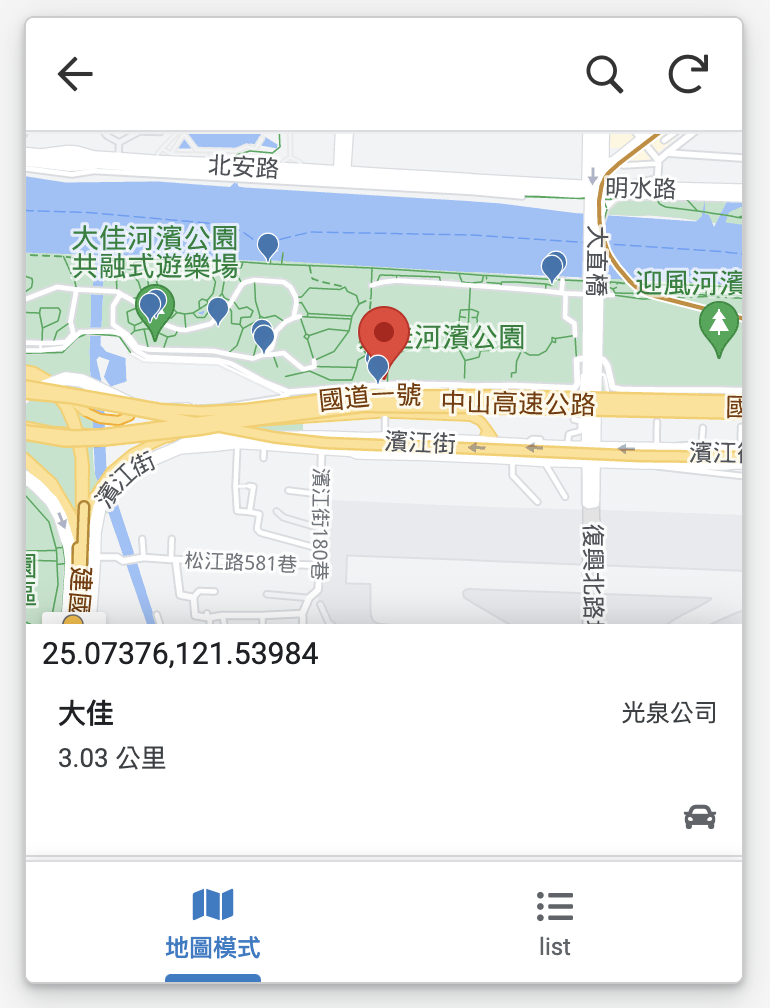The height and width of the screenshot is (1008, 770).
Task: Go back using the arrow icon
Action: click(x=75, y=74)
